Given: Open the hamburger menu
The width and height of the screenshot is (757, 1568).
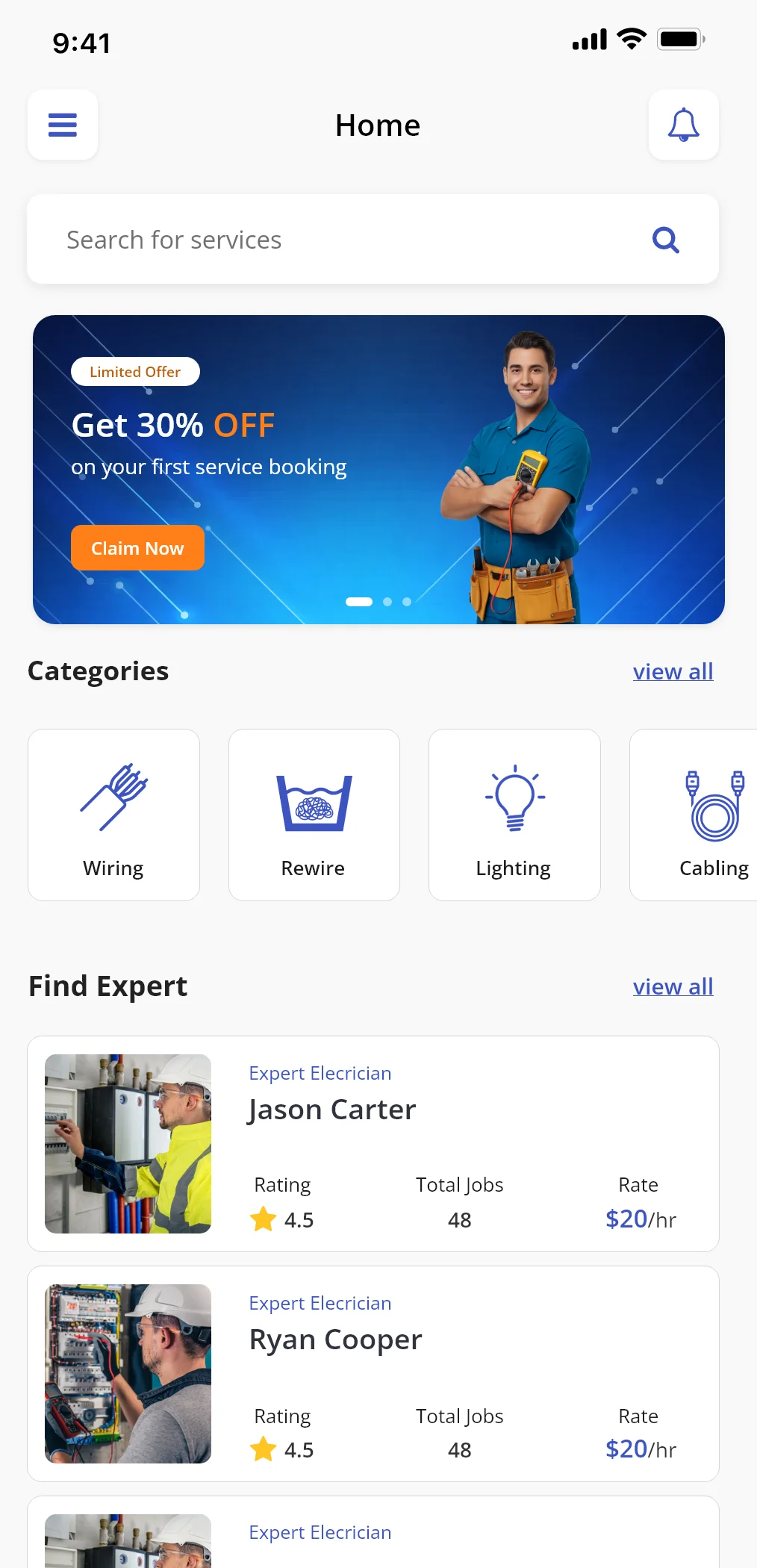Looking at the screenshot, I should point(63,125).
